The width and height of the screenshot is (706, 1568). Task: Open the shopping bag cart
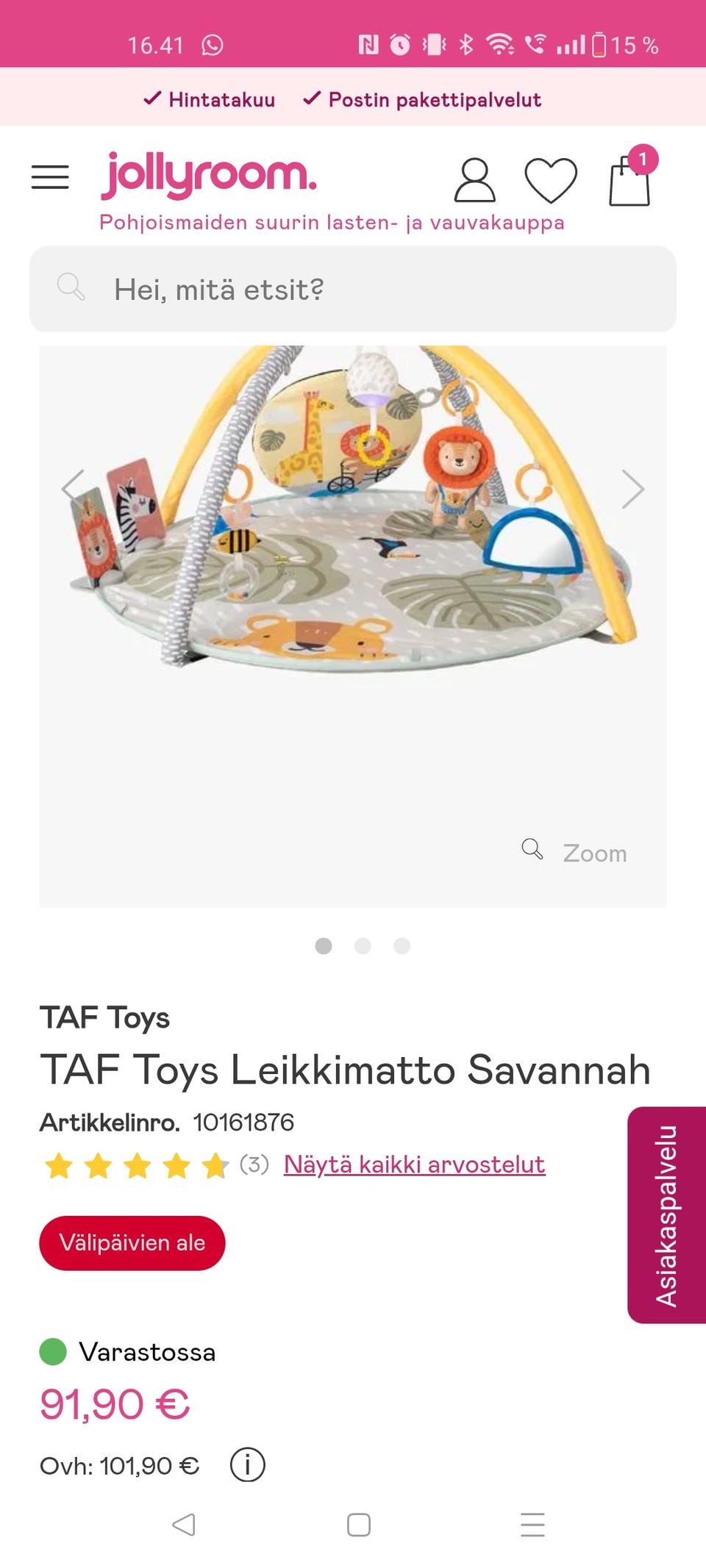[x=630, y=180]
